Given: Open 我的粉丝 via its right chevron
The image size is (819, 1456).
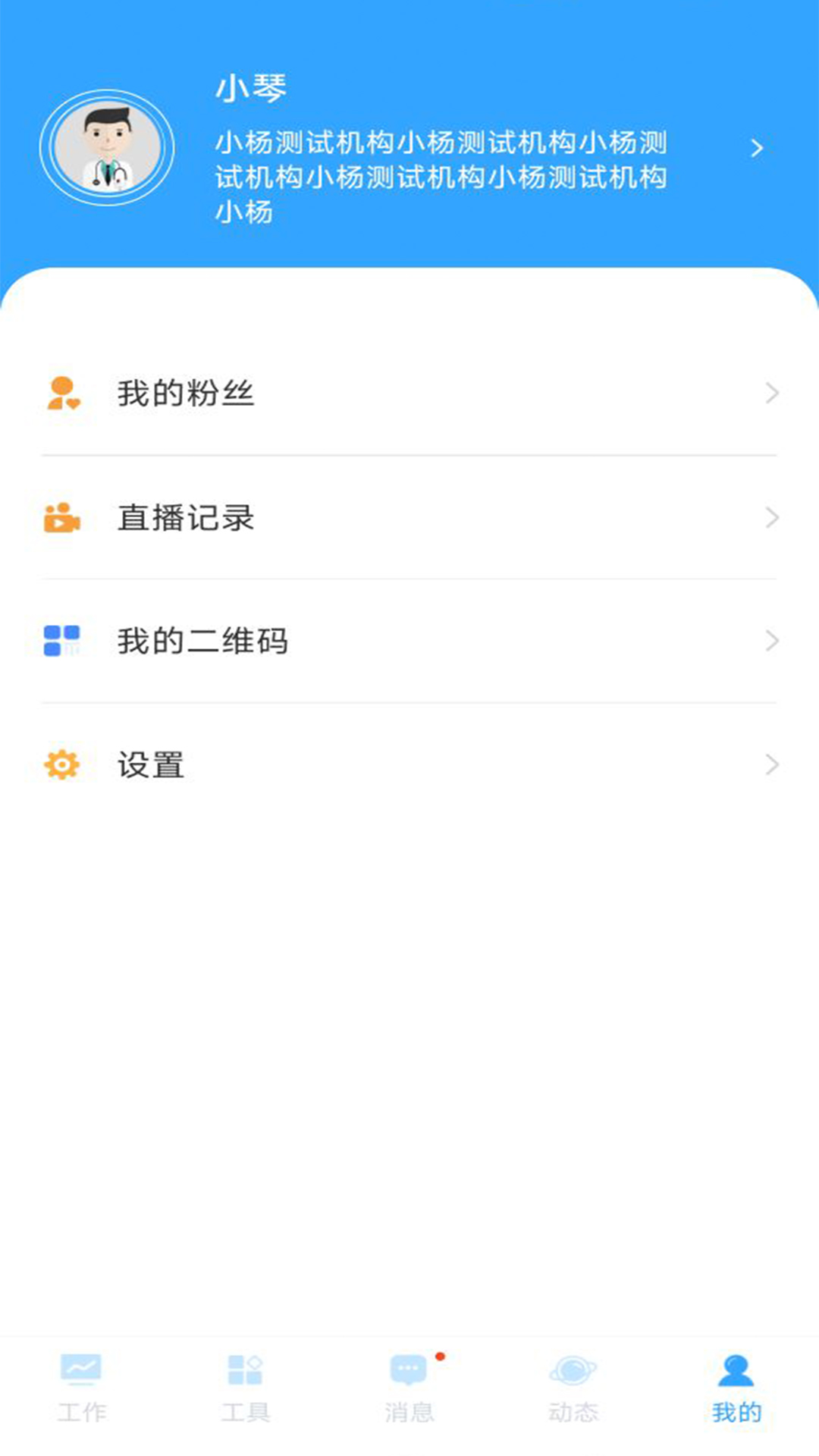Looking at the screenshot, I should coord(772,393).
